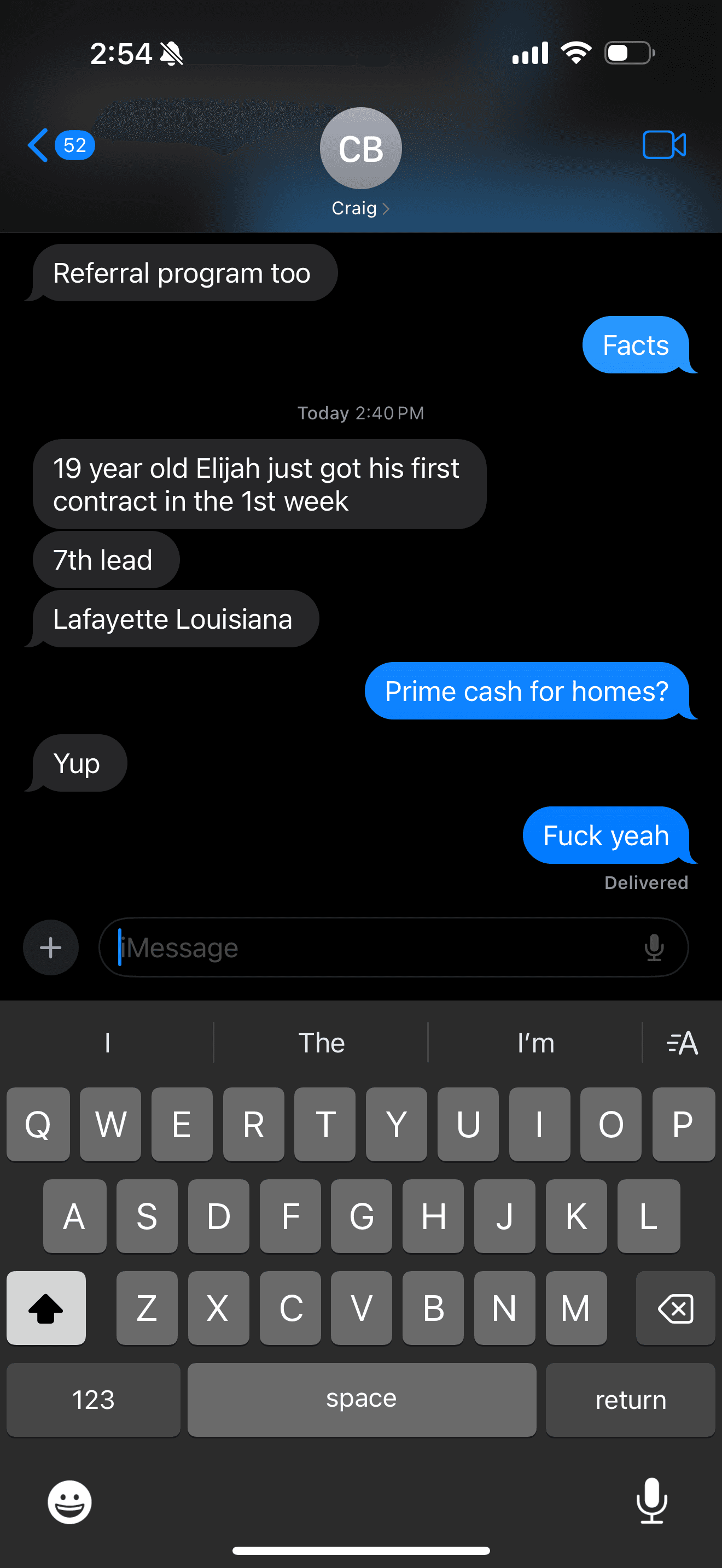Viewport: 722px width, 1568px height.
Task: Tap the space bar
Action: click(x=361, y=1400)
